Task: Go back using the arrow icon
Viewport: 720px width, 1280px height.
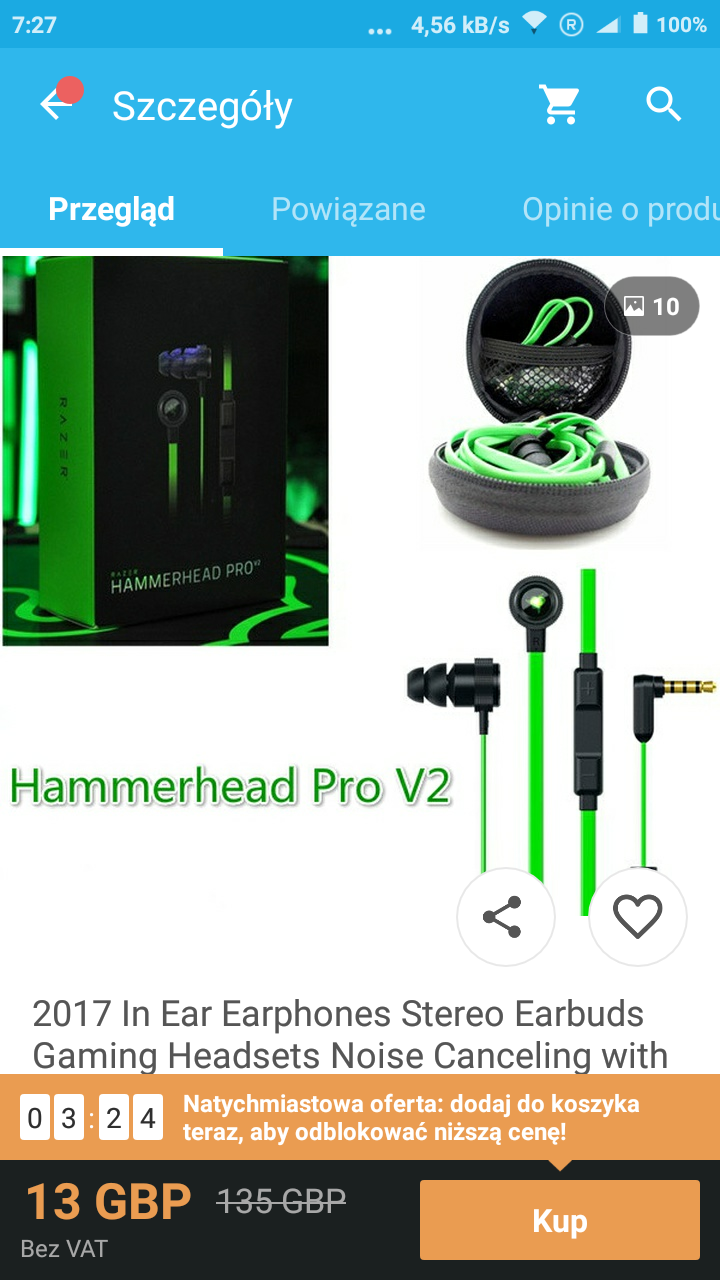Action: pyautogui.click(x=56, y=105)
